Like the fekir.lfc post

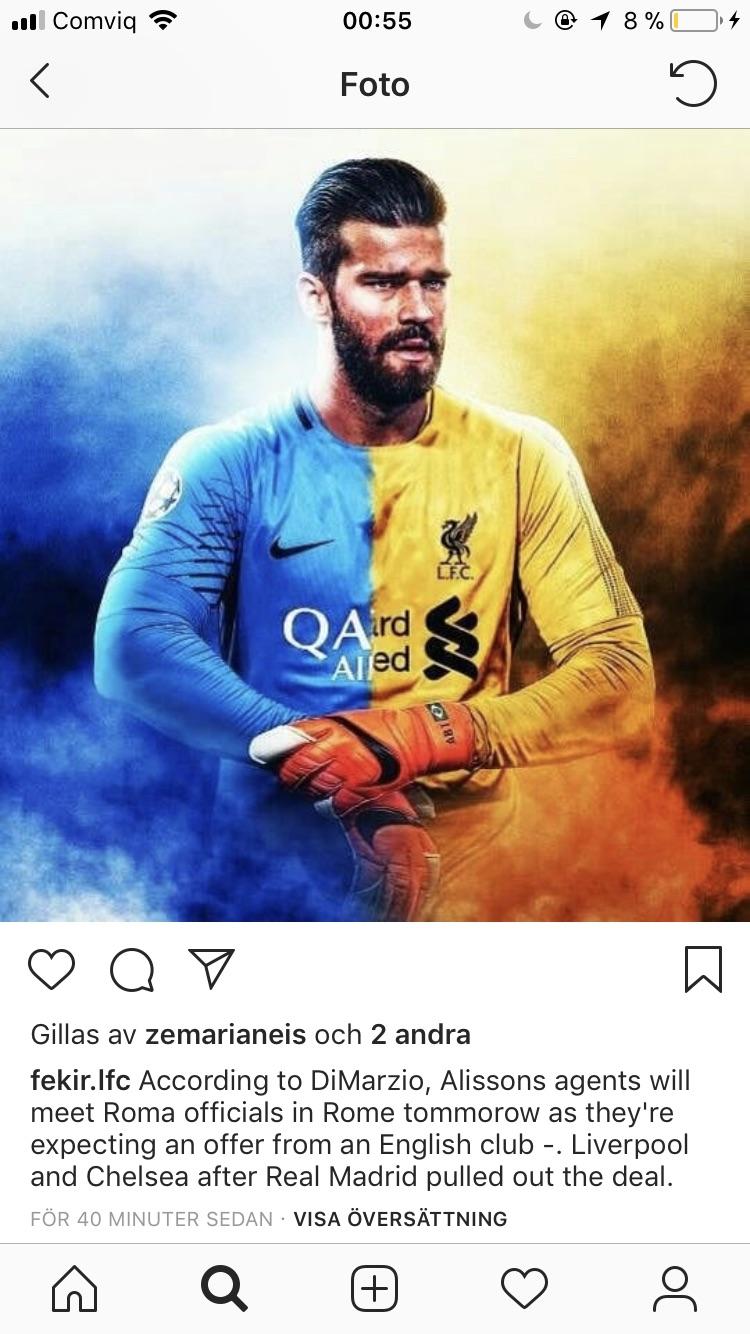coord(51,969)
